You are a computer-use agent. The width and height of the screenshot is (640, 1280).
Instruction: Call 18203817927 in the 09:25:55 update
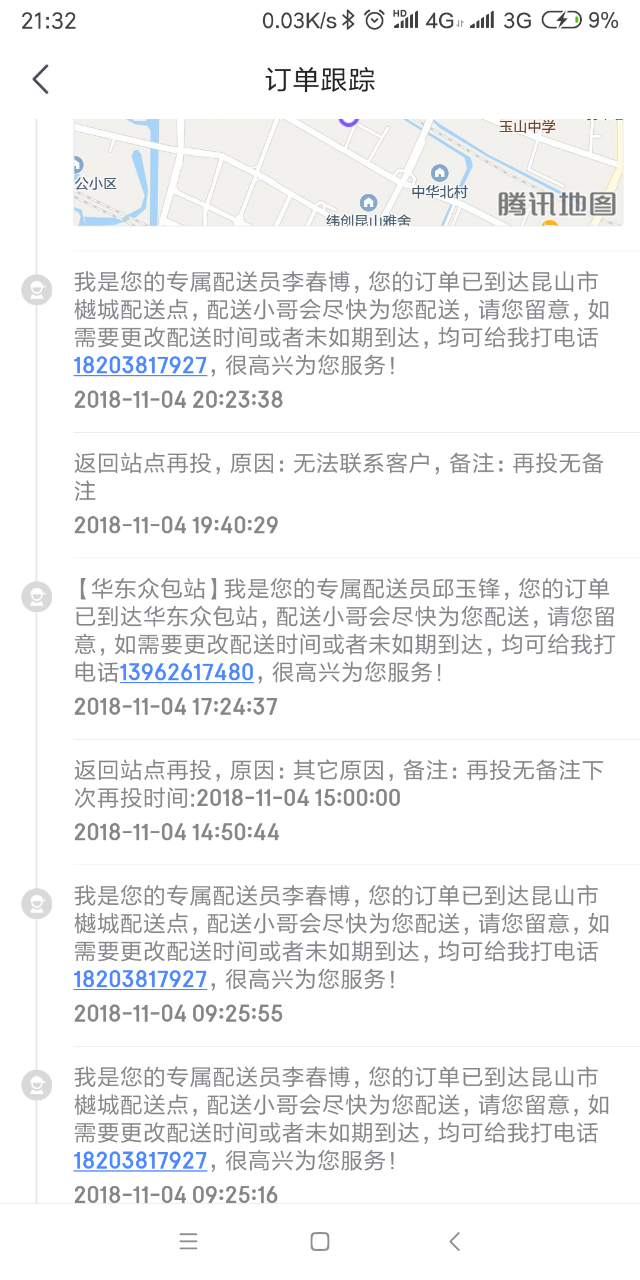coord(140,980)
